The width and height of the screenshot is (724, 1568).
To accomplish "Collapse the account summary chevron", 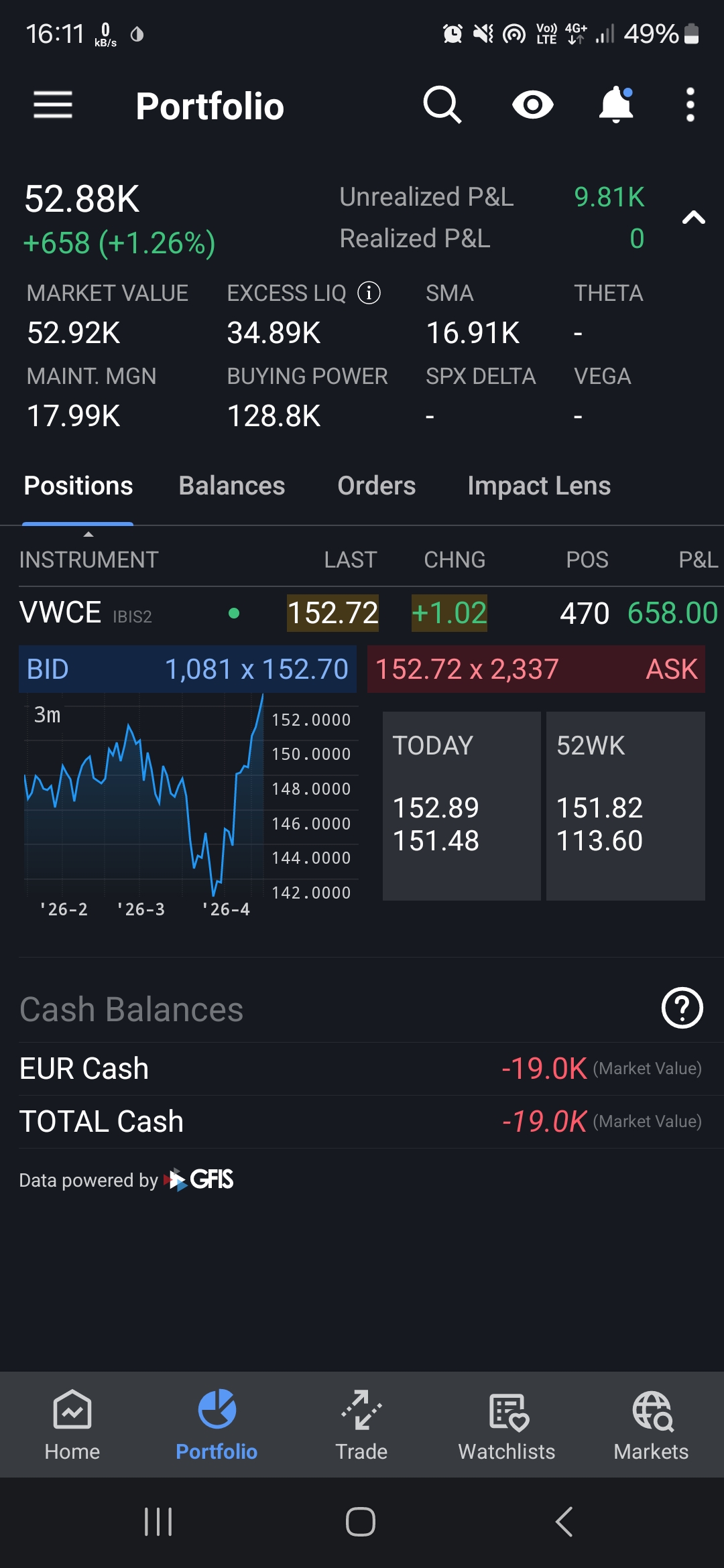I will tap(693, 218).
